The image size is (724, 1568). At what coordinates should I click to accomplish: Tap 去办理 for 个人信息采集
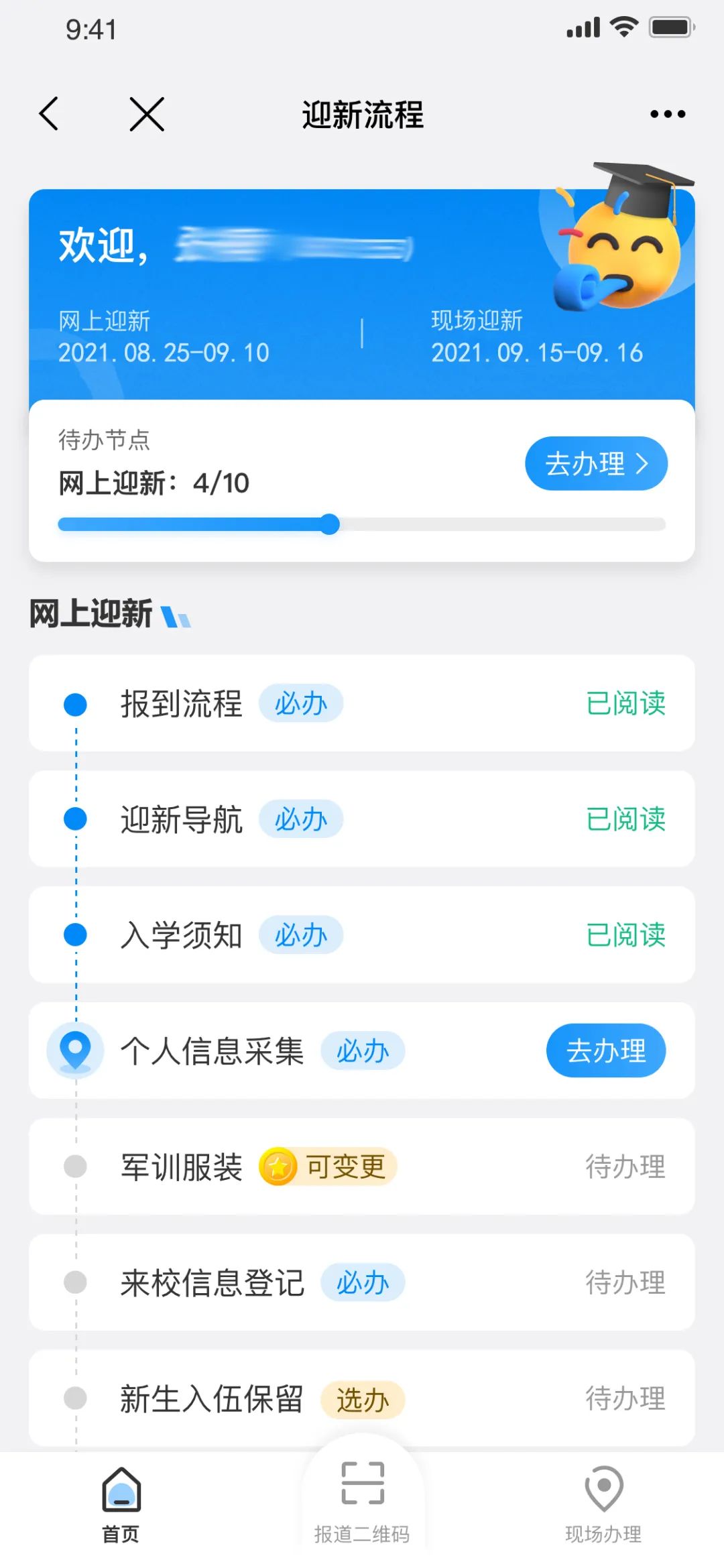click(x=606, y=1050)
